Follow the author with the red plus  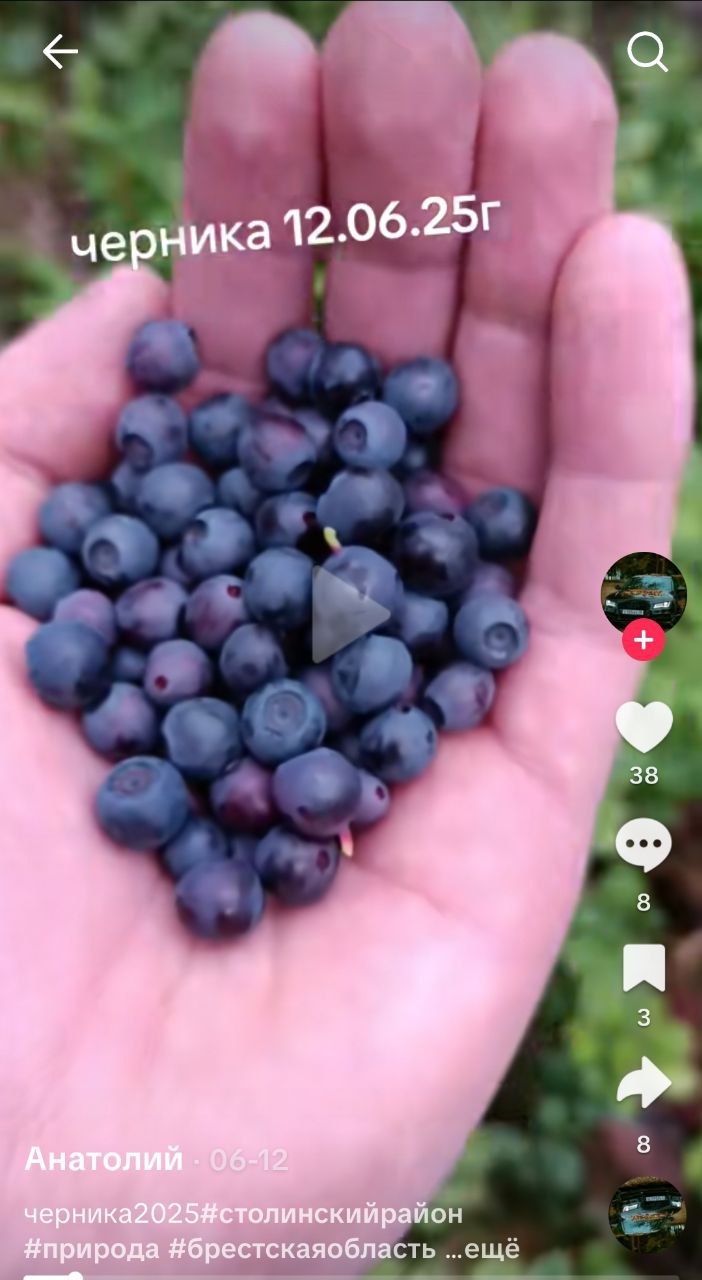643,640
